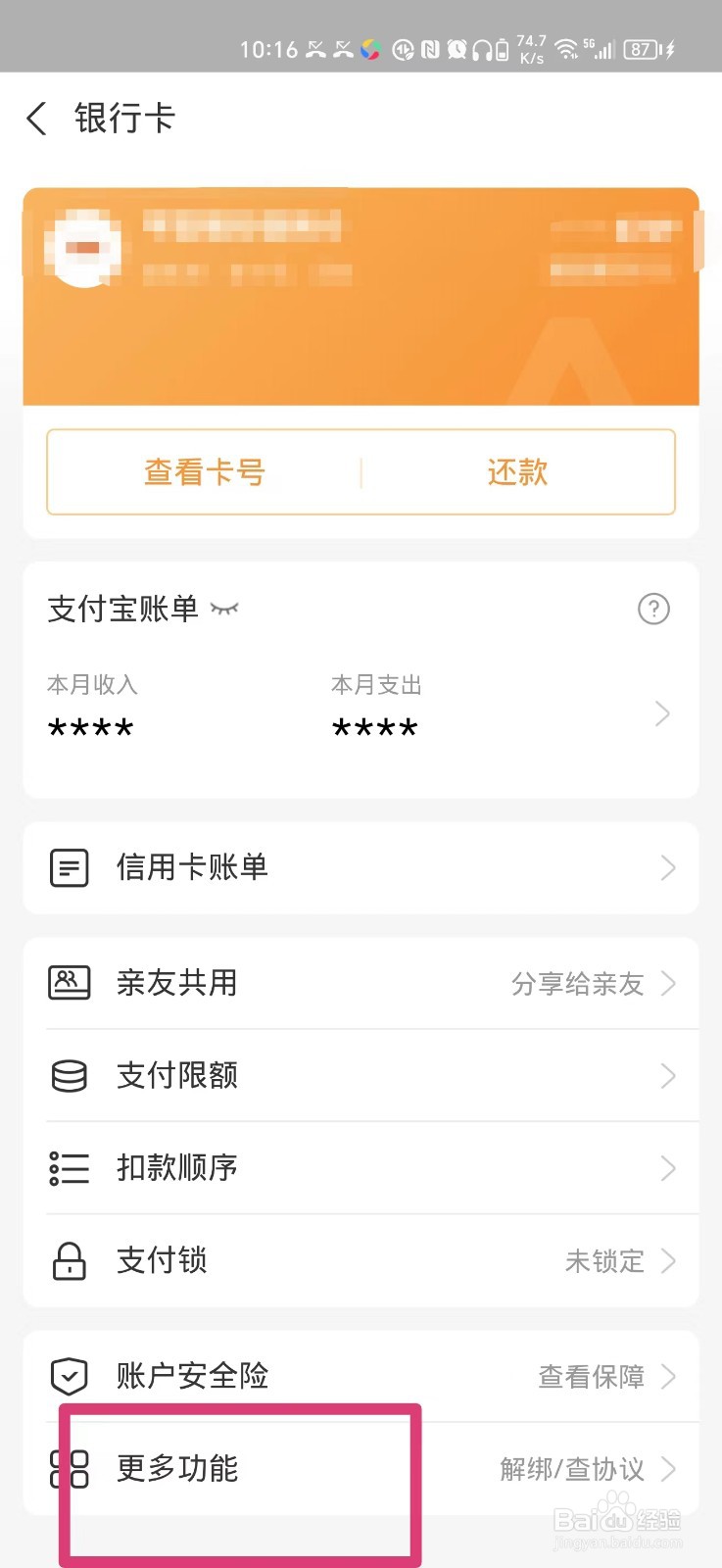Open 更多功能 for unbinding and agreements
722x1568 pixels.
point(361,1468)
